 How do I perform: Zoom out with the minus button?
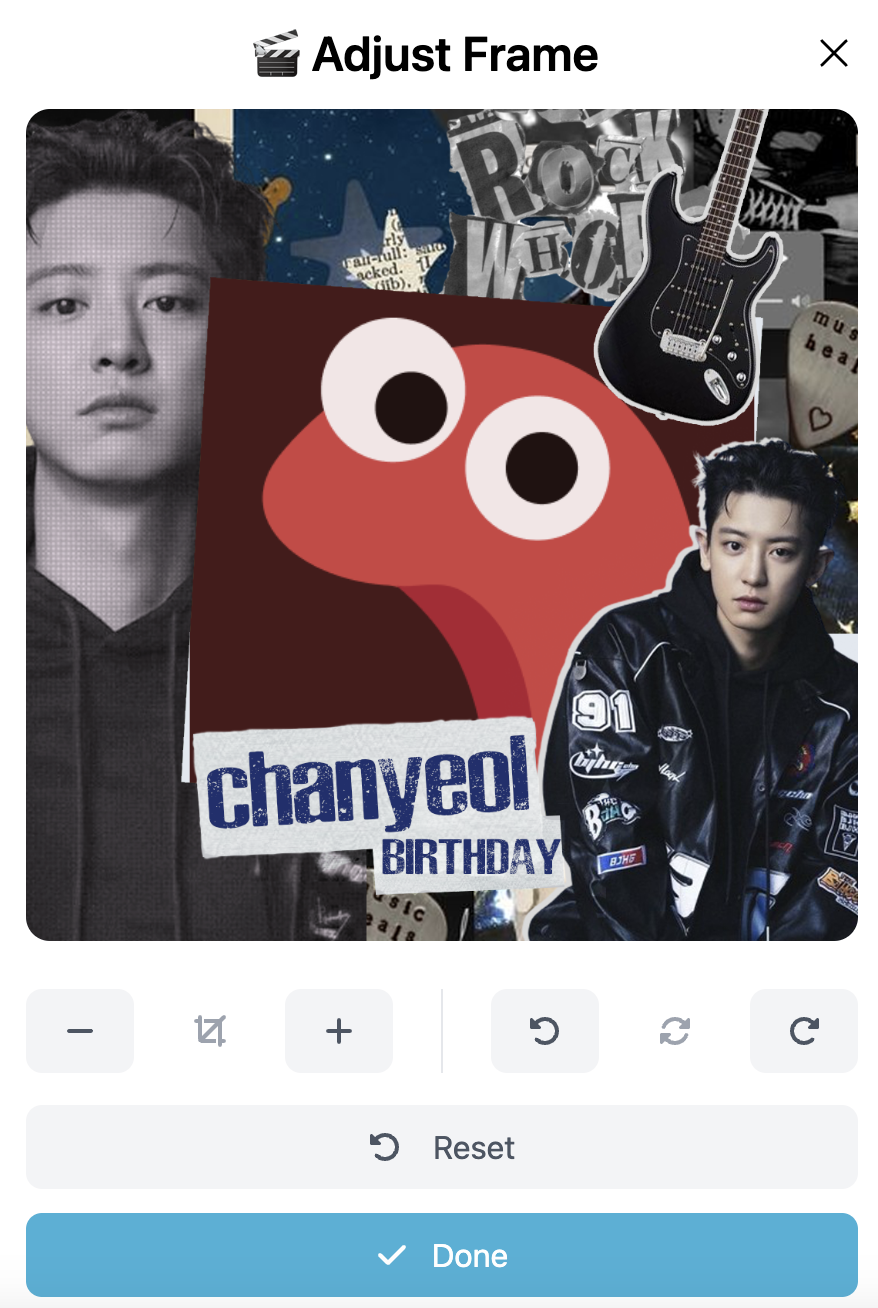tap(80, 1031)
